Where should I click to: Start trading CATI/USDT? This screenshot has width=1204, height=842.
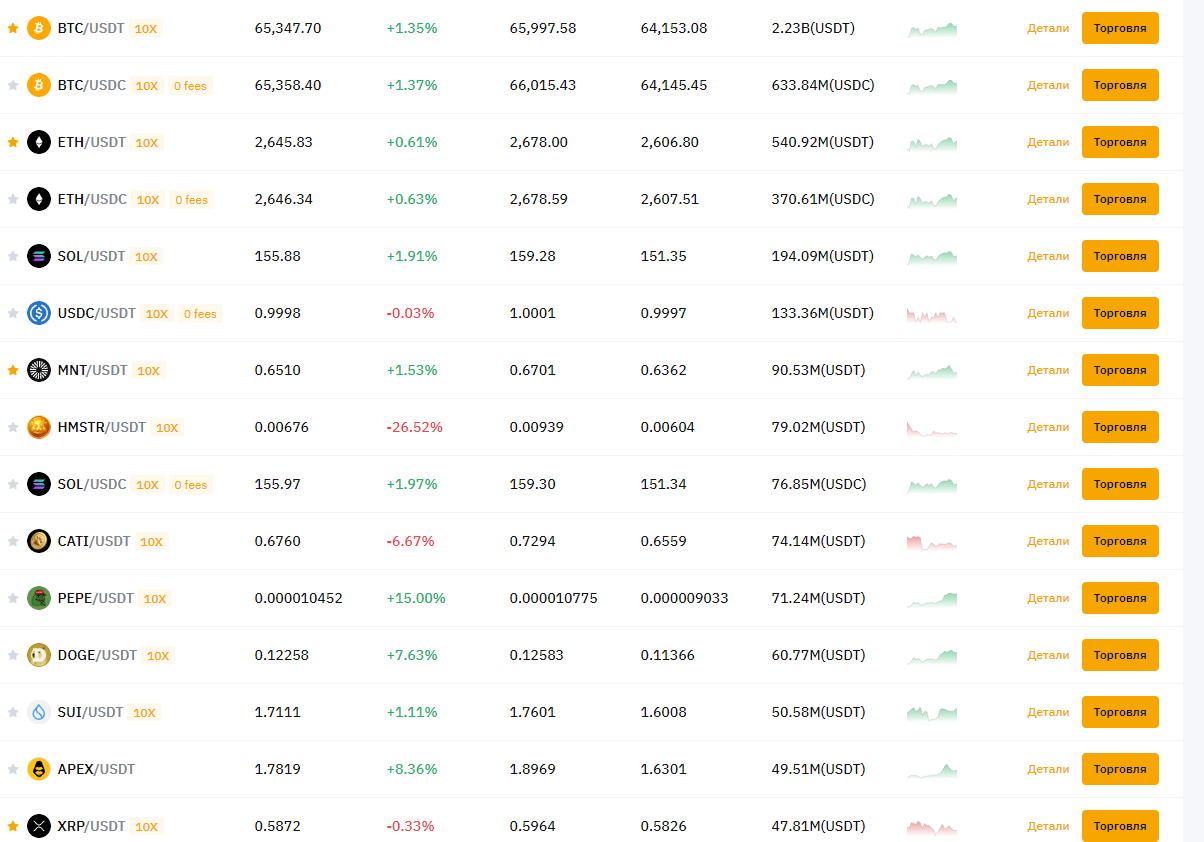click(1119, 541)
